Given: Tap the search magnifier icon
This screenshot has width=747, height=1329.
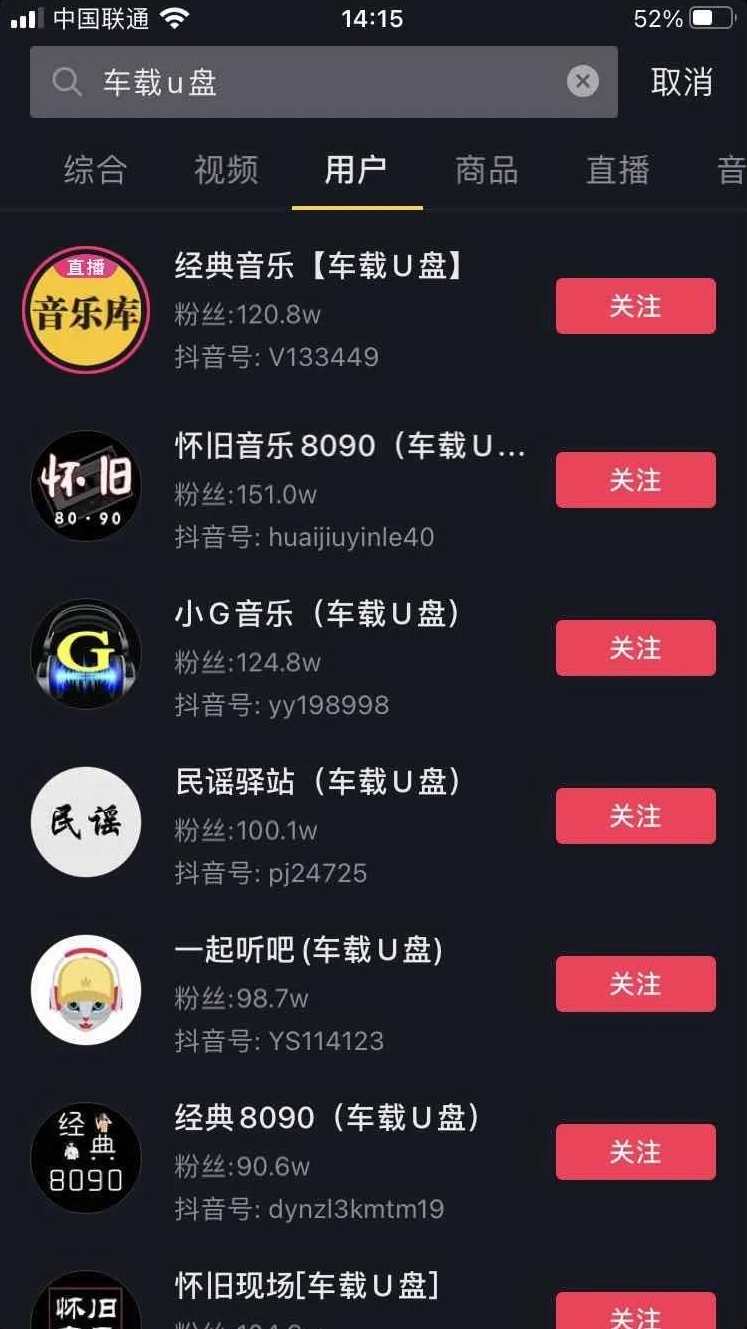Looking at the screenshot, I should pos(67,81).
